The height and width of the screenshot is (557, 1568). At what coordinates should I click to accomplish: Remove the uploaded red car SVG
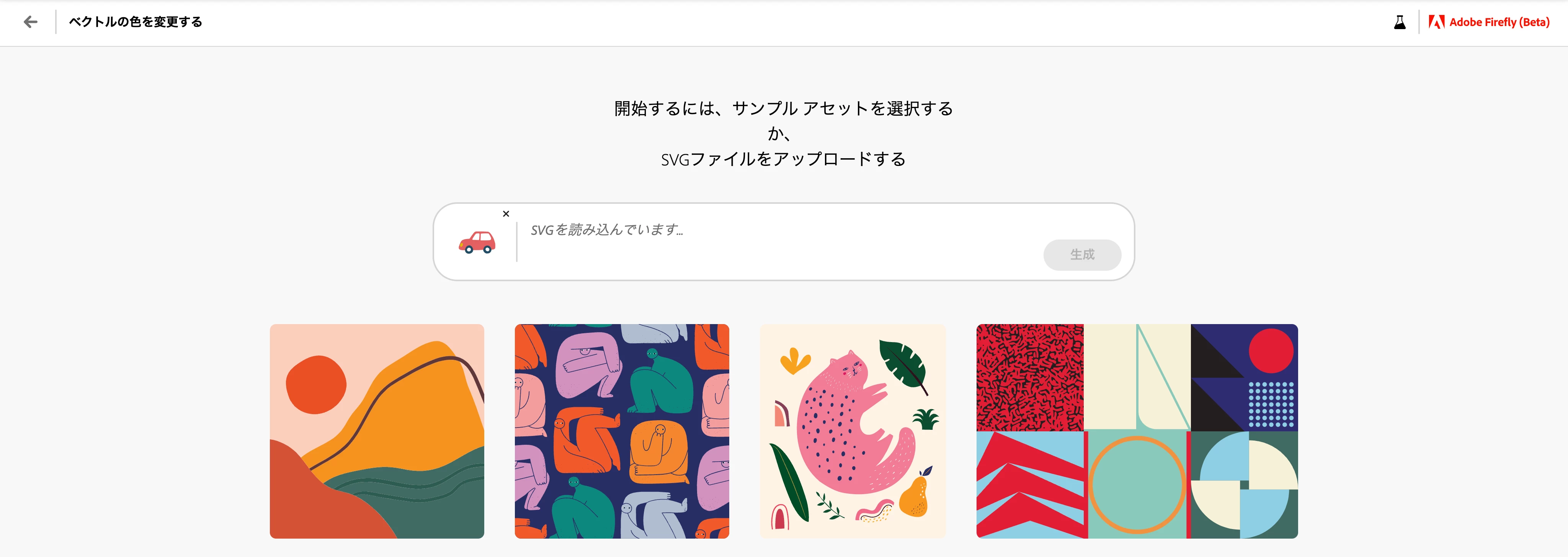coord(506,214)
